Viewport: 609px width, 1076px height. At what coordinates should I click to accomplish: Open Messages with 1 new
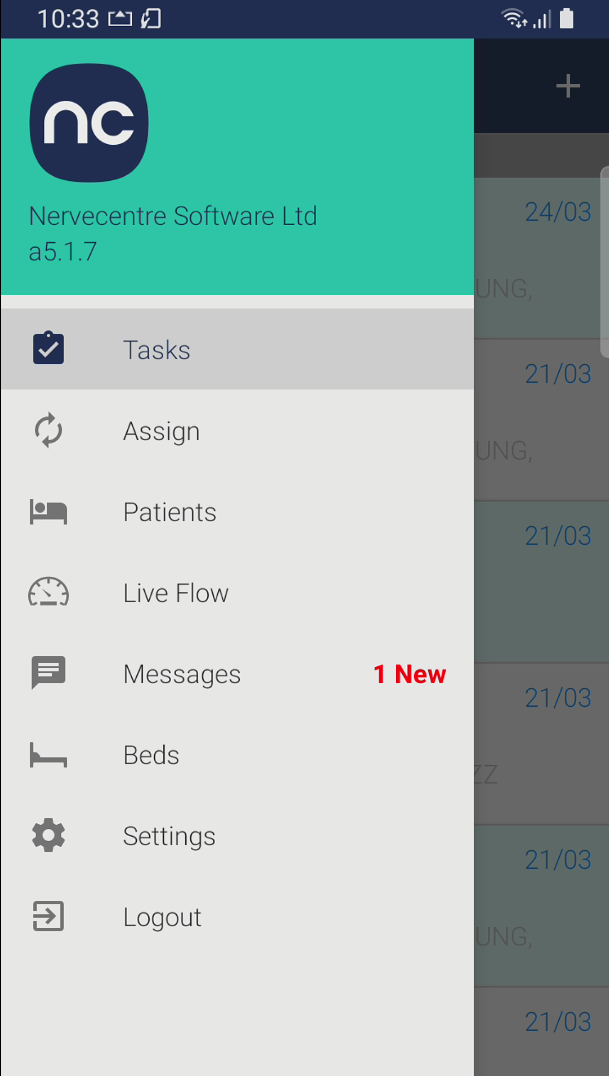coord(237,674)
